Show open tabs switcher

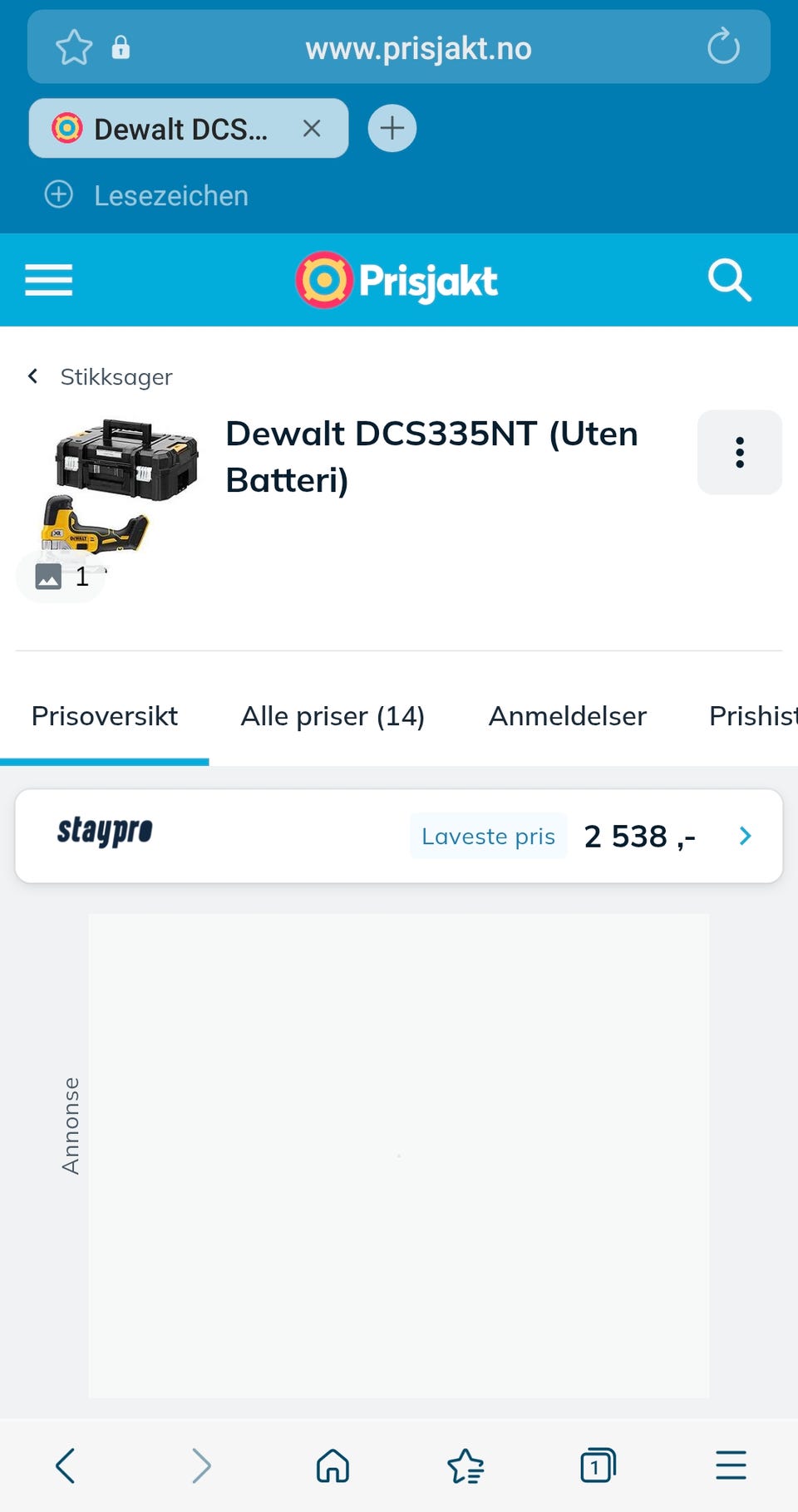(x=598, y=1465)
